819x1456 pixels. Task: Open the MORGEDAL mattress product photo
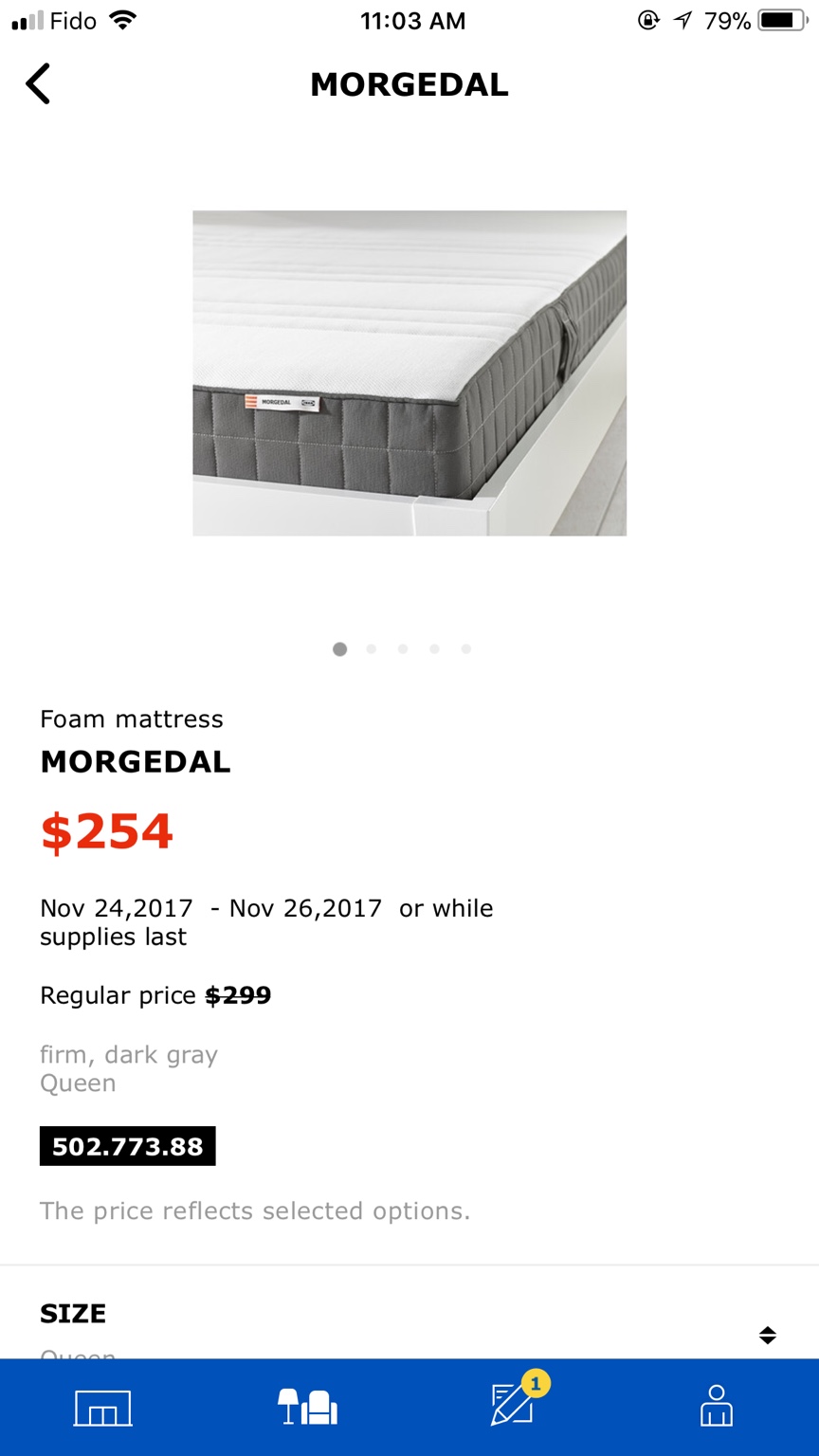pyautogui.click(x=409, y=373)
